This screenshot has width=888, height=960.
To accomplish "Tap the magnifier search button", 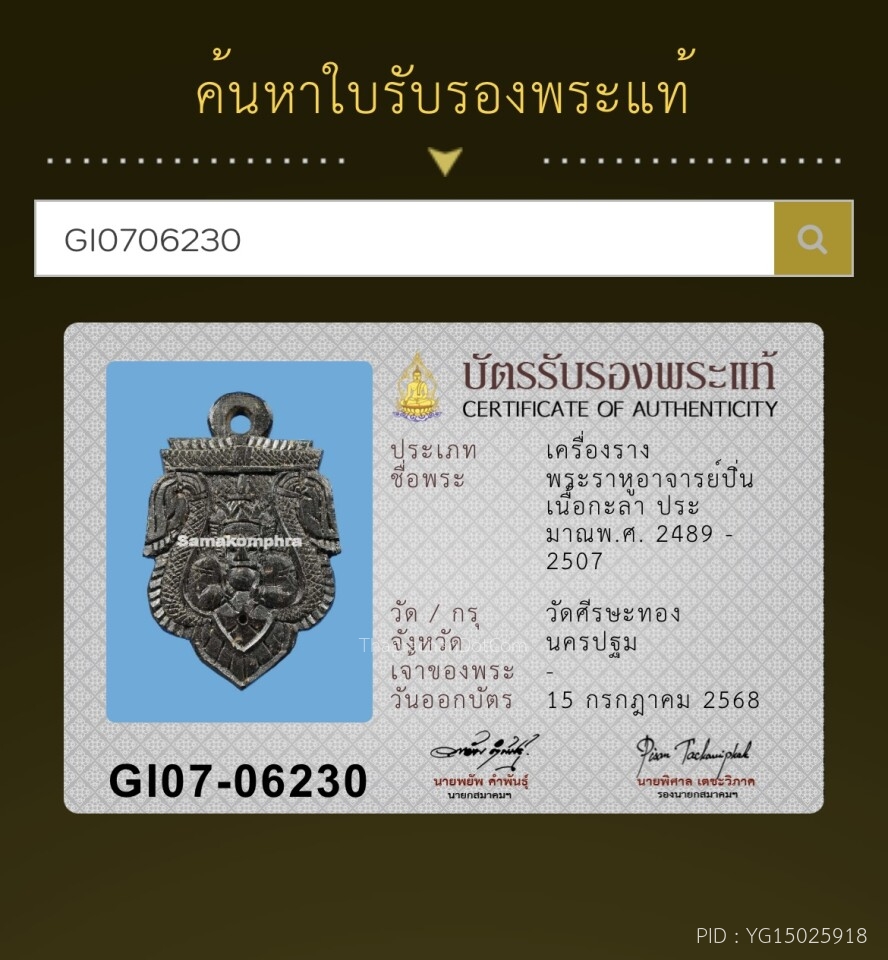I will coord(812,239).
